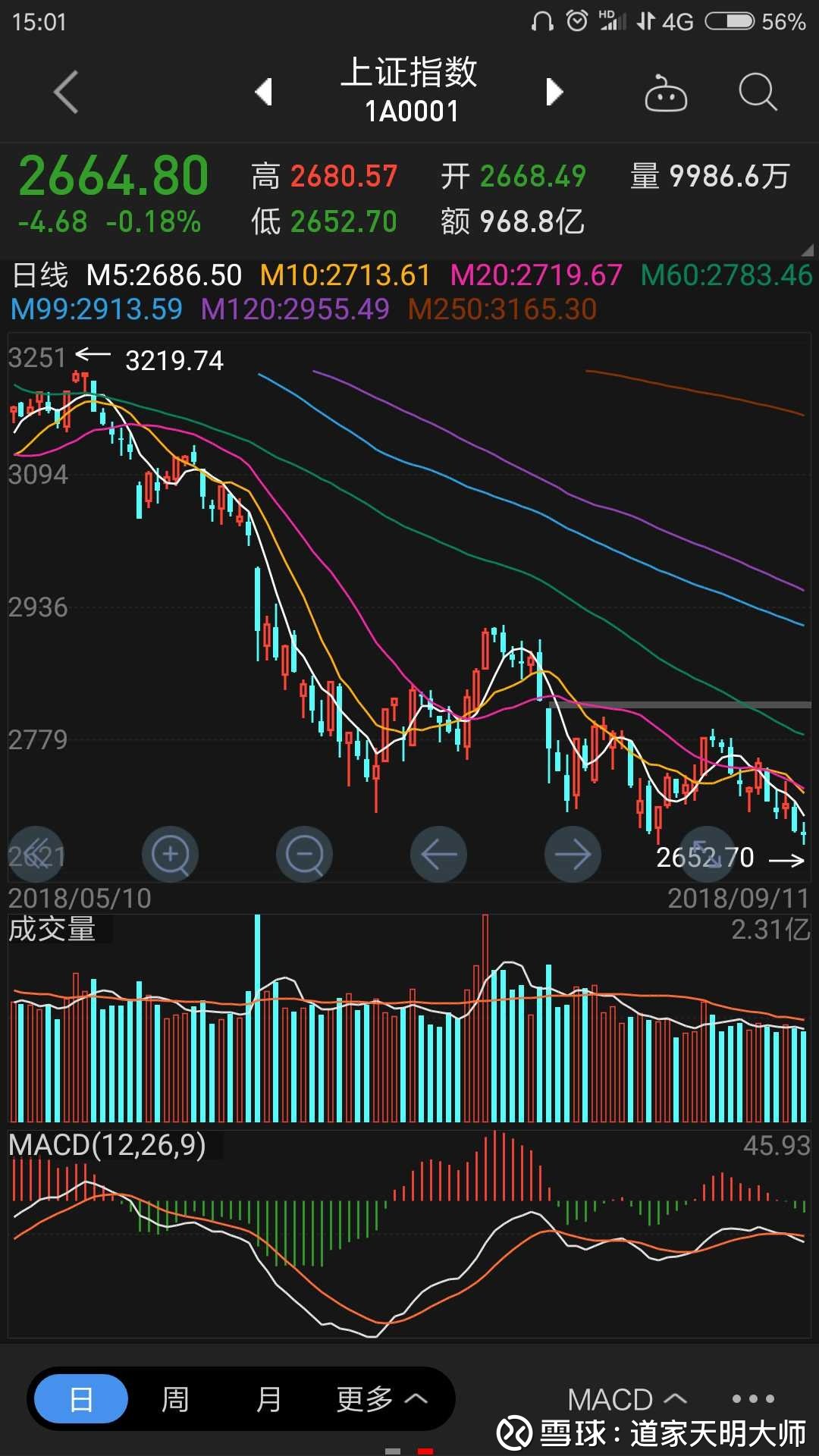
Task: Open the MACD indicator selector
Action: 627,1398
